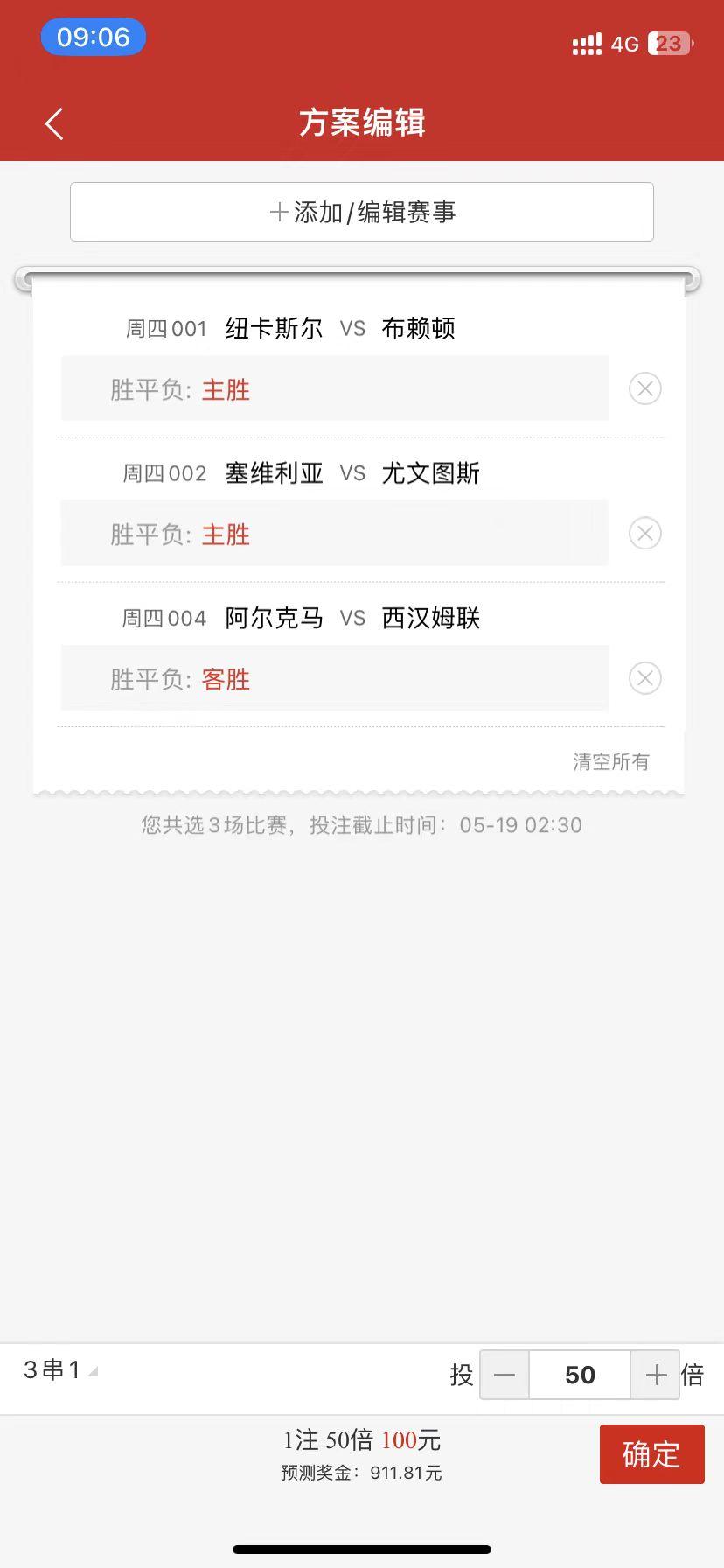Viewport: 724px width, 1568px height.
Task: Tap the 09:06 time pill
Action: tap(93, 37)
